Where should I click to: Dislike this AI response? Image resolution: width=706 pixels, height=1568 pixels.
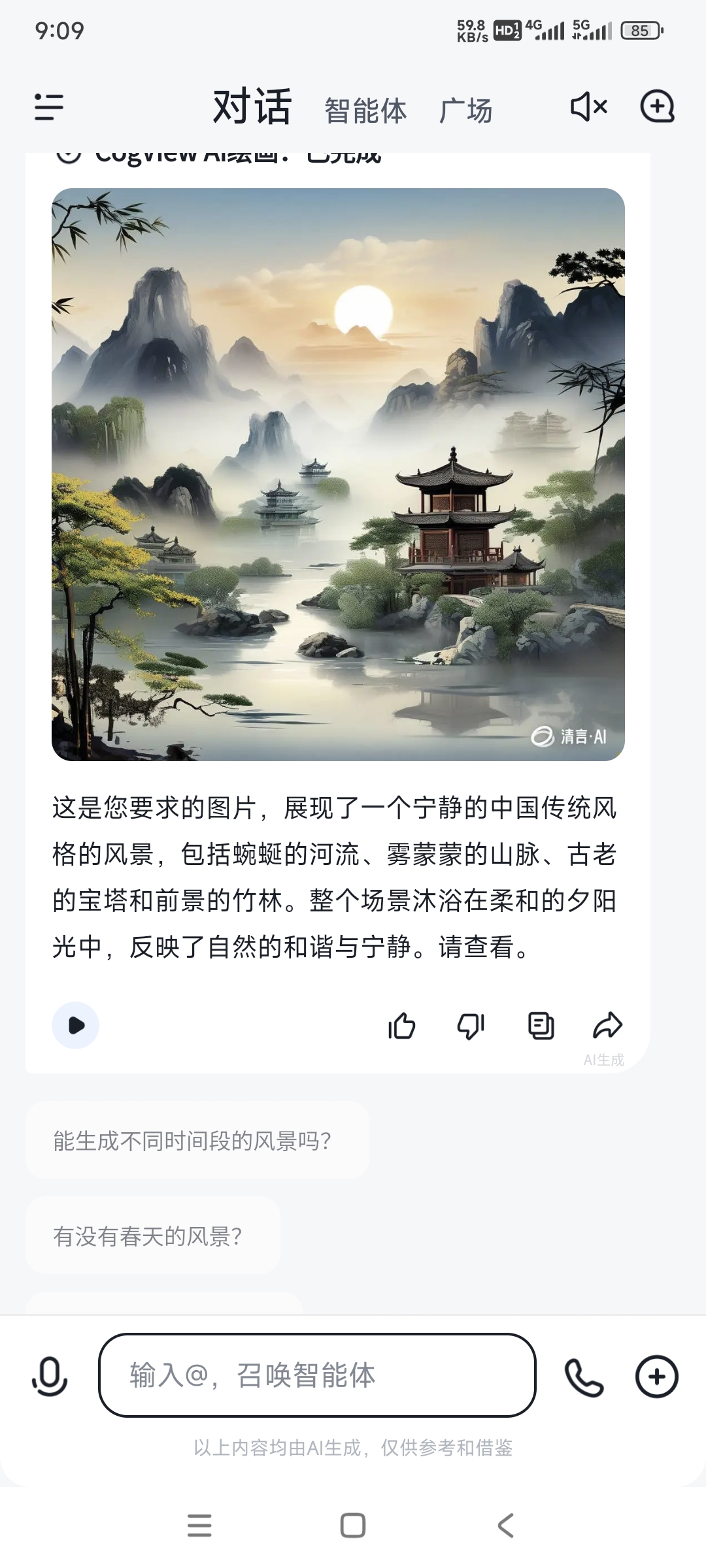point(471,1026)
